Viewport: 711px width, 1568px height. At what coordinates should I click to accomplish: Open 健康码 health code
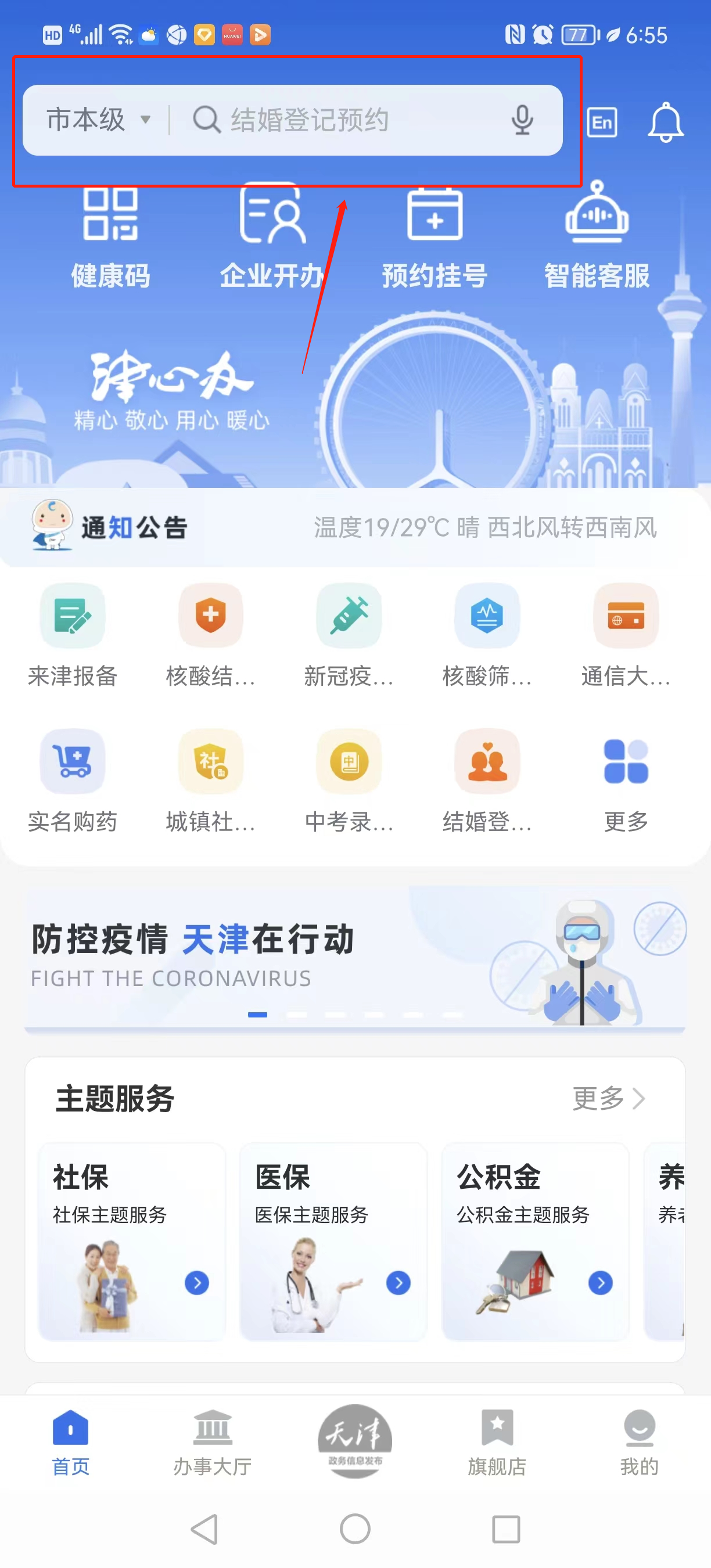pyautogui.click(x=110, y=238)
